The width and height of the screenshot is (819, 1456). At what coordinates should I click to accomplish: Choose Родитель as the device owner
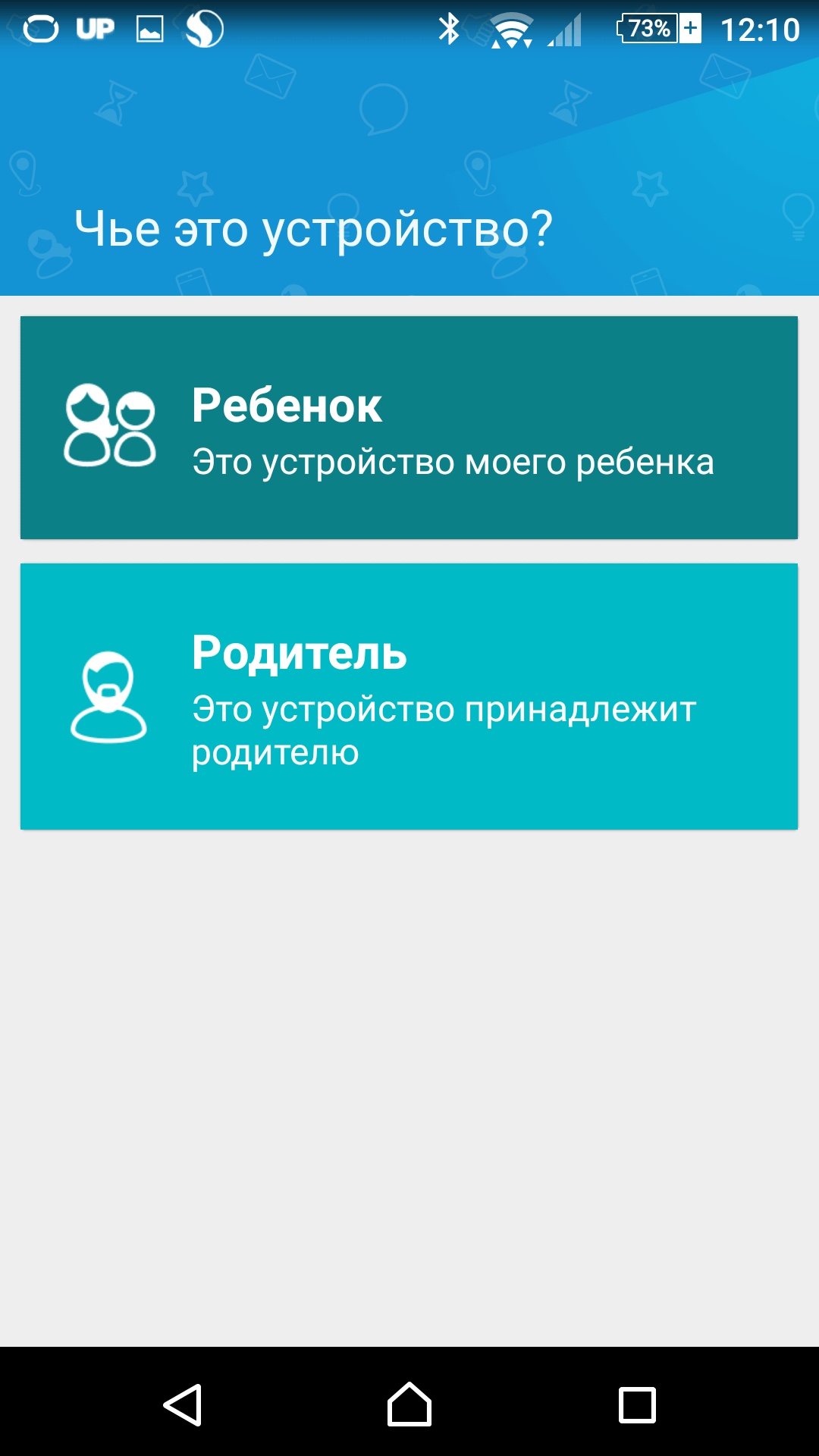409,696
